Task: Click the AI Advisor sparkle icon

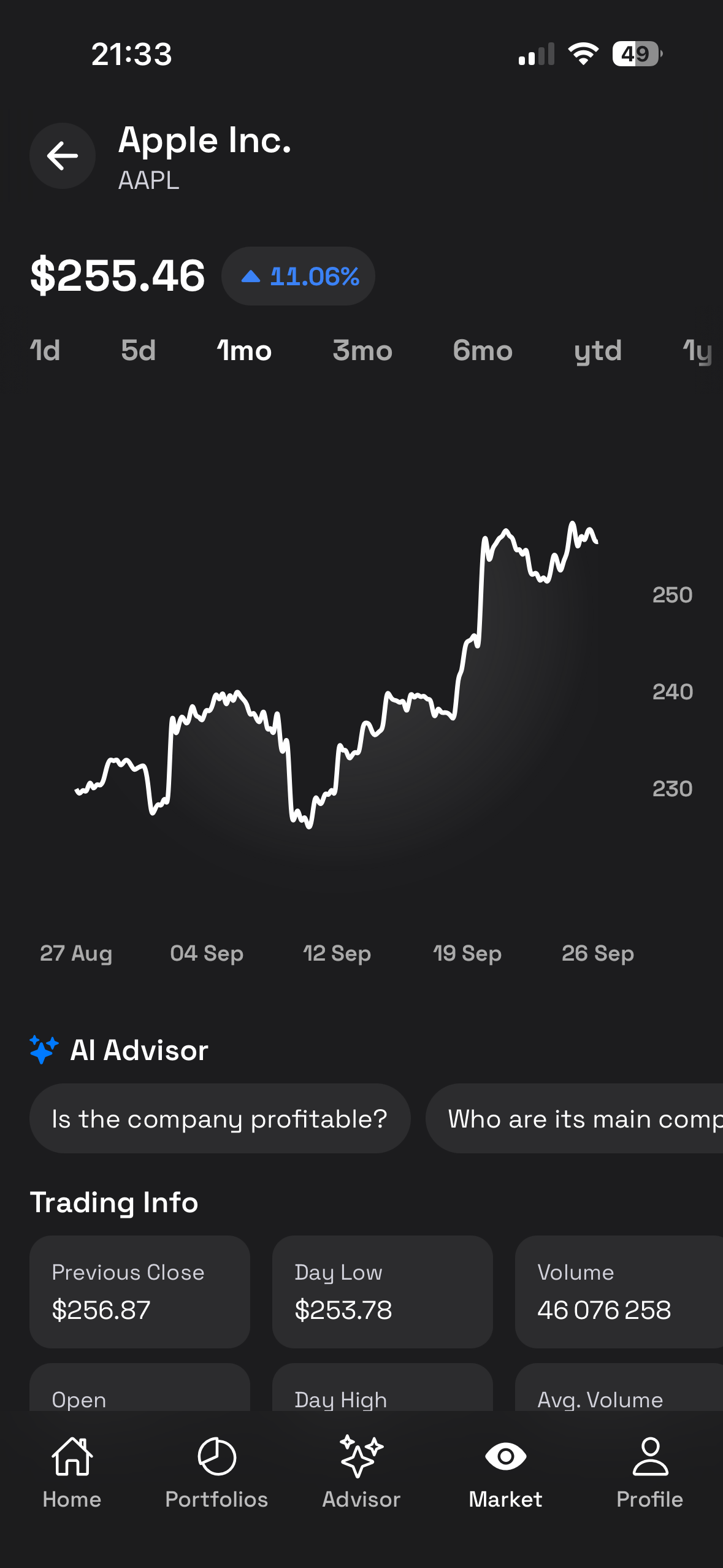Action: pos(42,1050)
